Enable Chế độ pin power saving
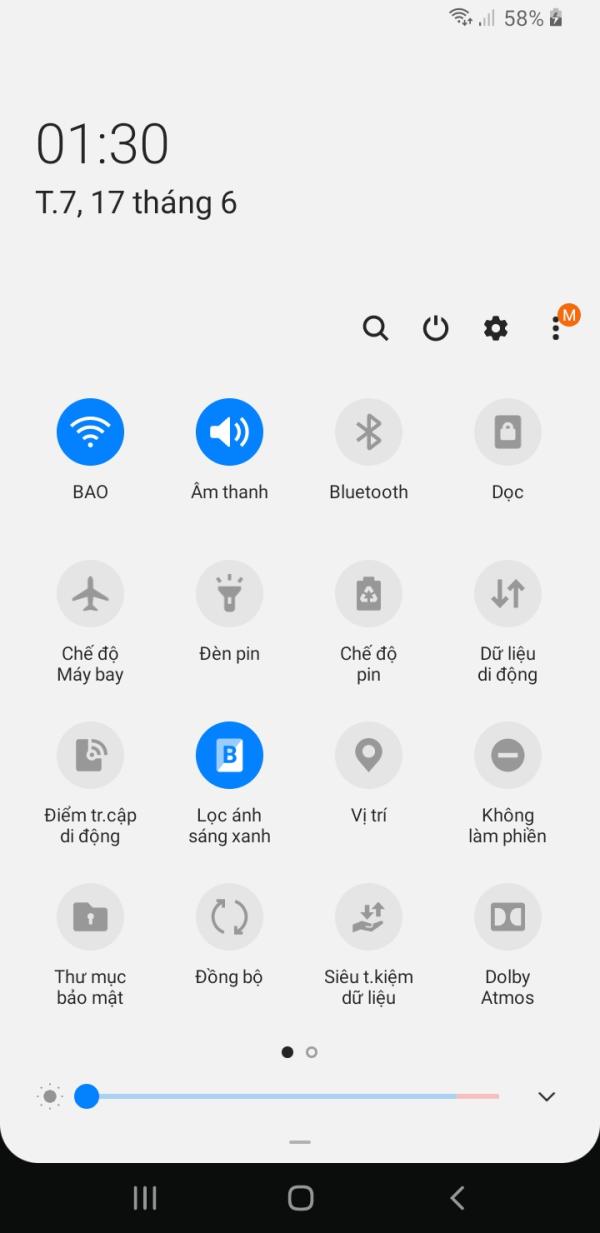 (368, 594)
